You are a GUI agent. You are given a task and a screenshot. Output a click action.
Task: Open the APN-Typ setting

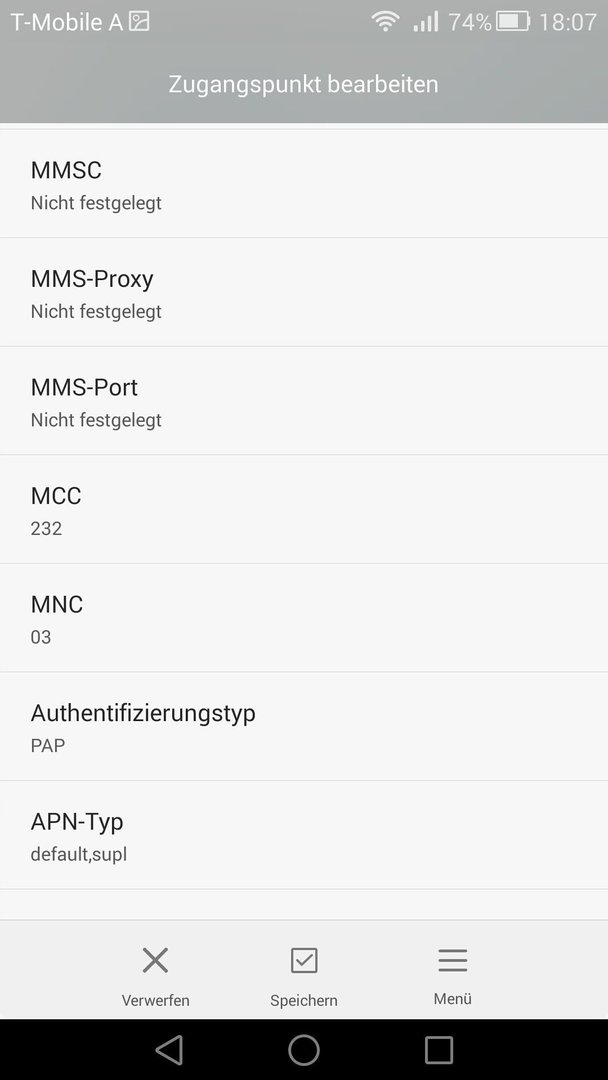pyautogui.click(x=304, y=835)
